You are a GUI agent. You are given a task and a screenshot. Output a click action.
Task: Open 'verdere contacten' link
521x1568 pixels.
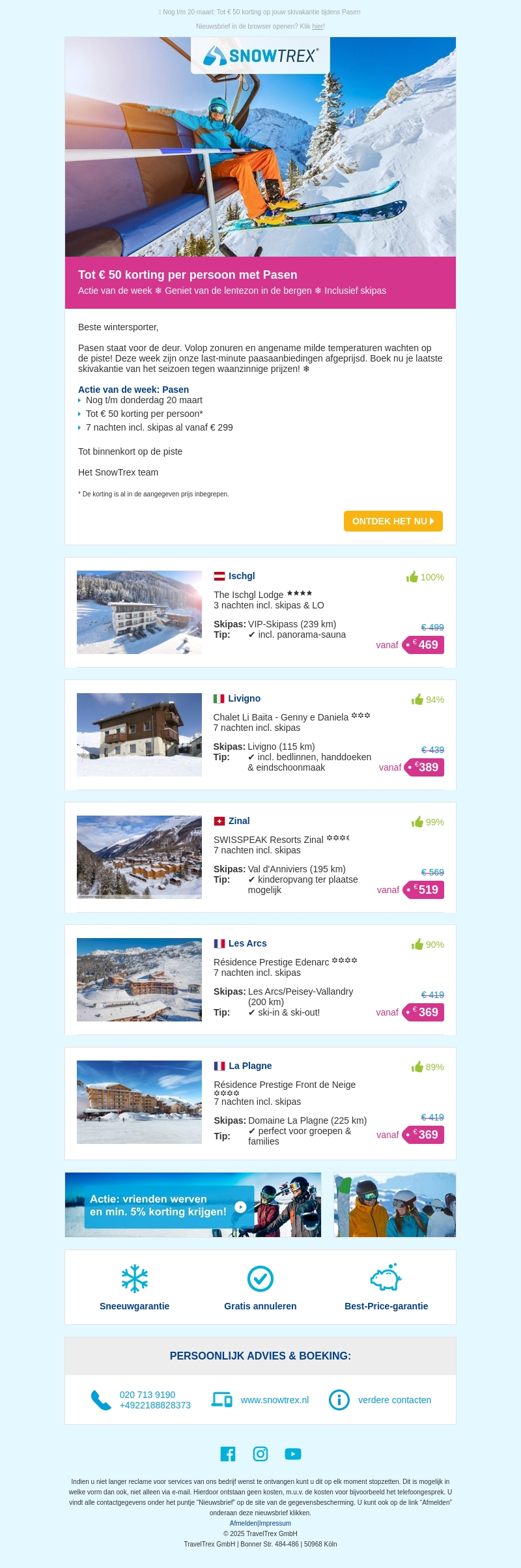[394, 1400]
